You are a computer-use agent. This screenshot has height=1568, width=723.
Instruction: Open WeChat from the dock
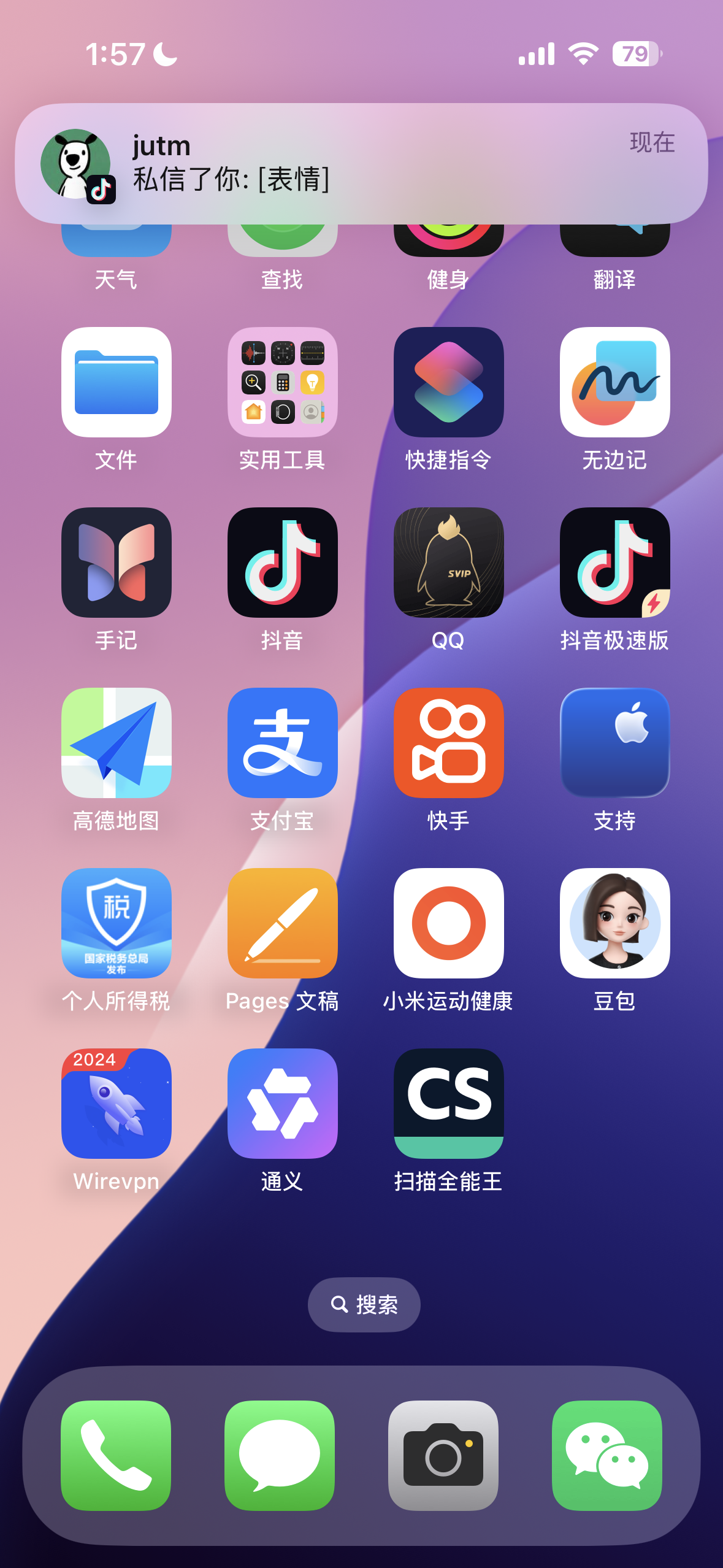606,1456
